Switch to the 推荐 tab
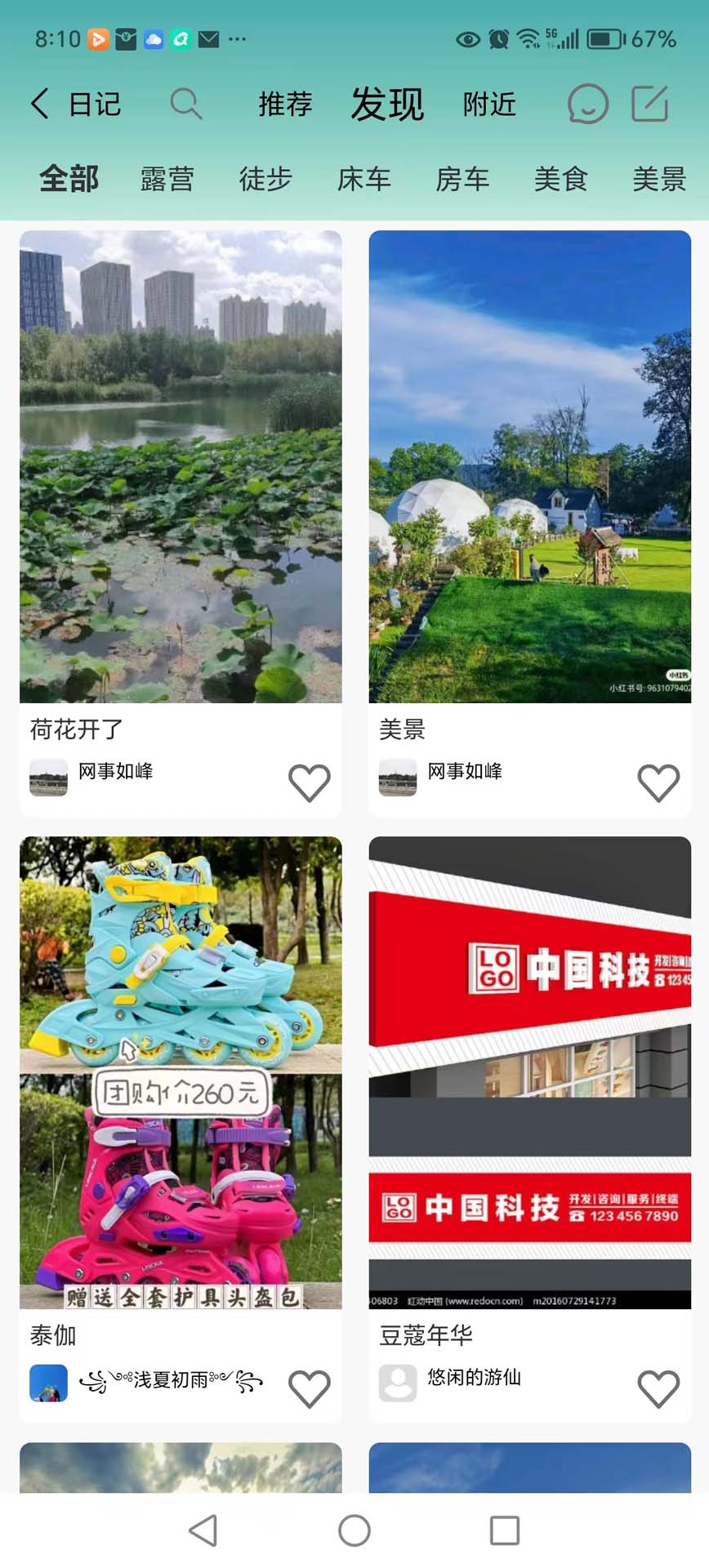 pyautogui.click(x=284, y=104)
